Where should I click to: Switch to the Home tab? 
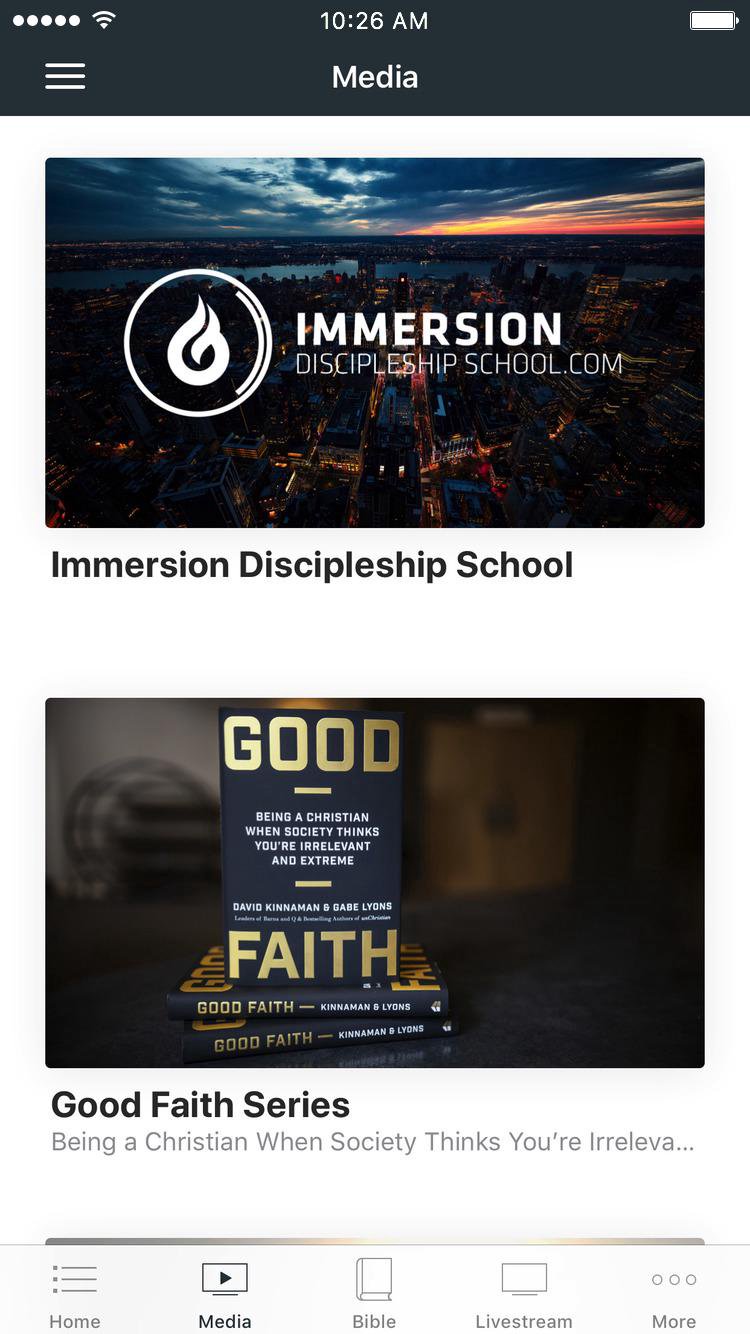click(x=75, y=1292)
